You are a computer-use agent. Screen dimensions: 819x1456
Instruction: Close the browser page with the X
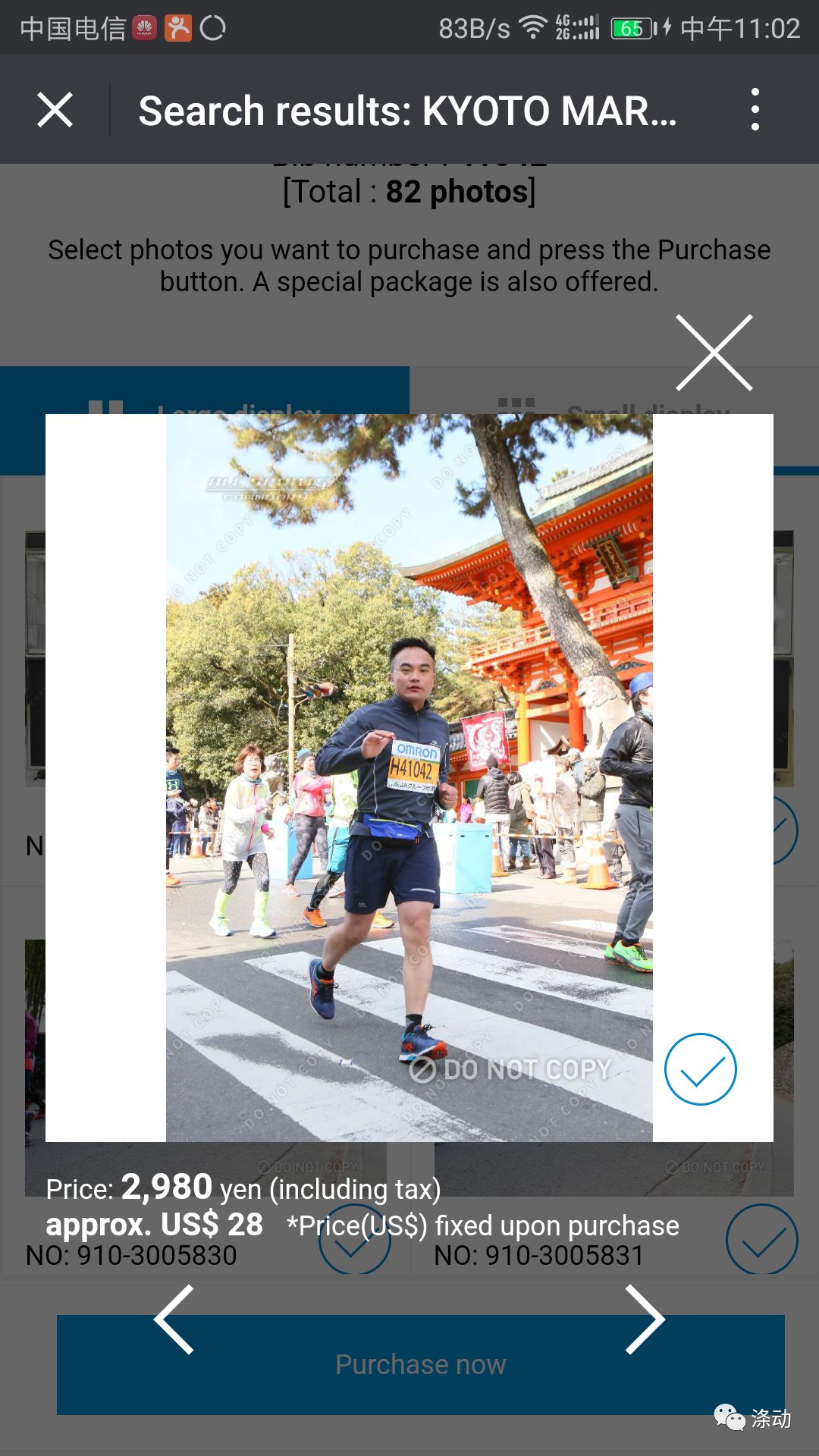point(55,110)
